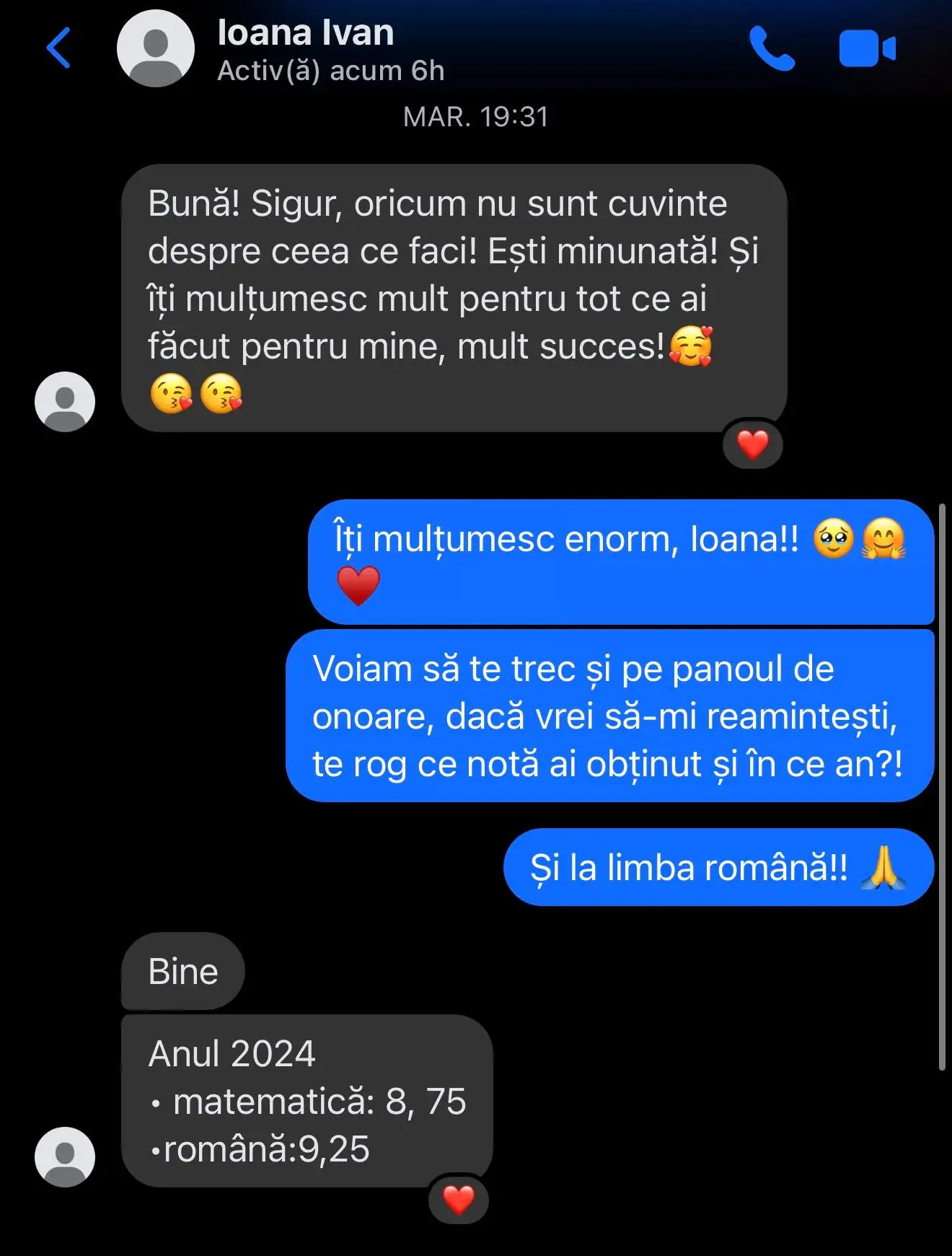Go back to the chat list
This screenshot has width=952, height=1256.
[59, 48]
